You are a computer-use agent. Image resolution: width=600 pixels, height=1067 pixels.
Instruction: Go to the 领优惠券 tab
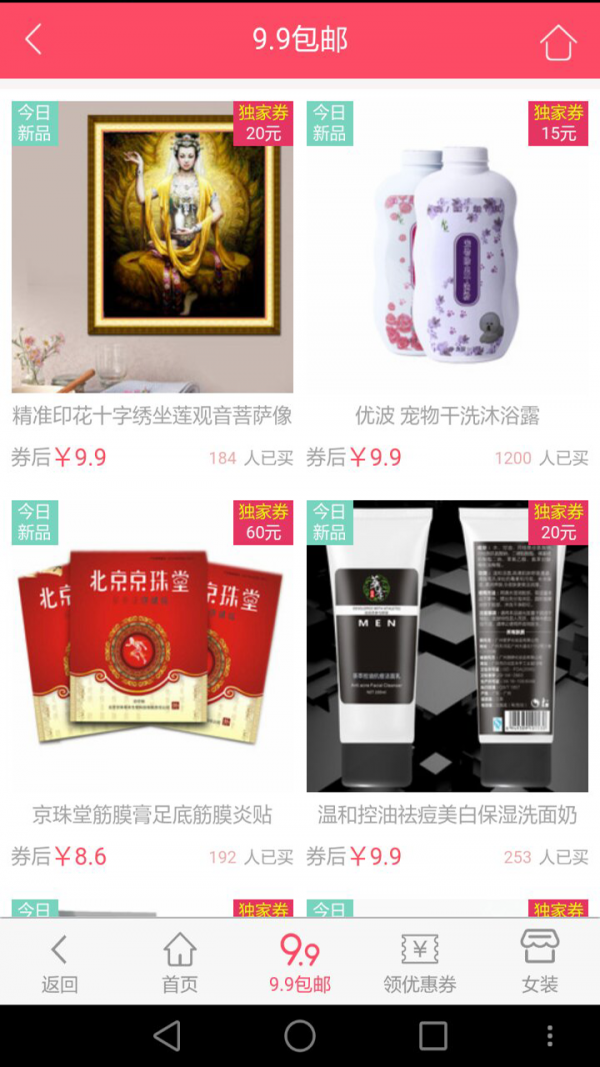pyautogui.click(x=419, y=962)
